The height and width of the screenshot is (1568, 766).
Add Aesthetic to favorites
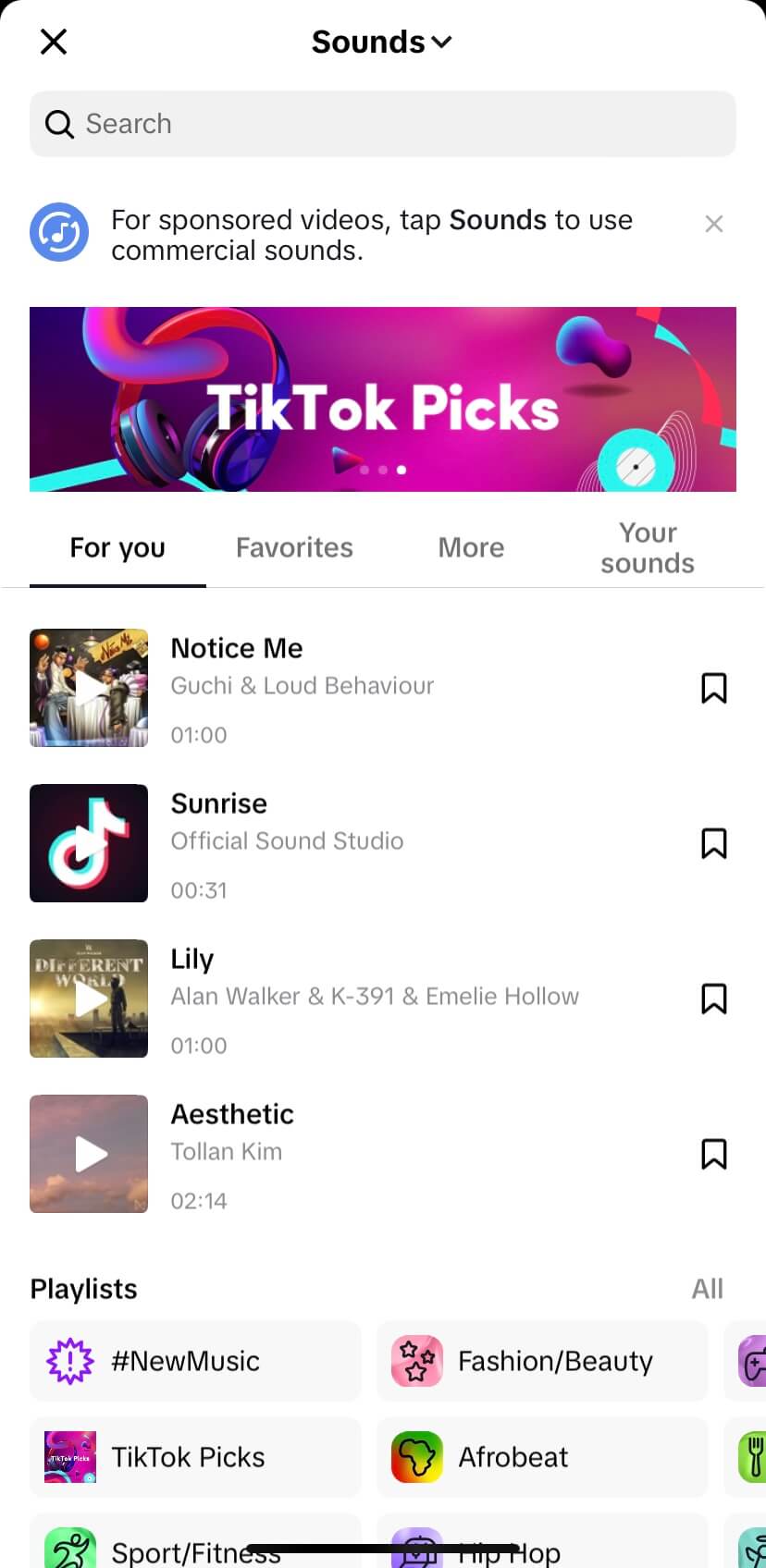pos(713,1154)
